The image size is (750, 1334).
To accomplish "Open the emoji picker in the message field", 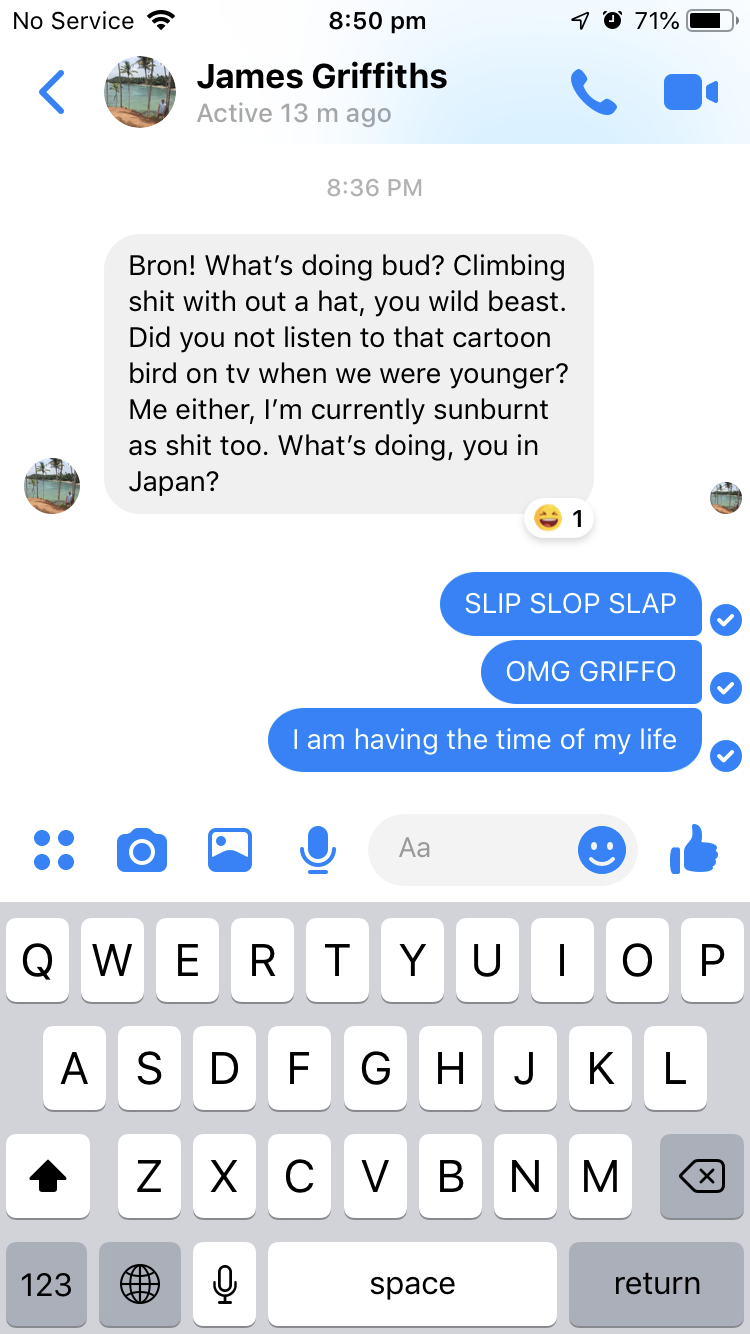I will 602,851.
